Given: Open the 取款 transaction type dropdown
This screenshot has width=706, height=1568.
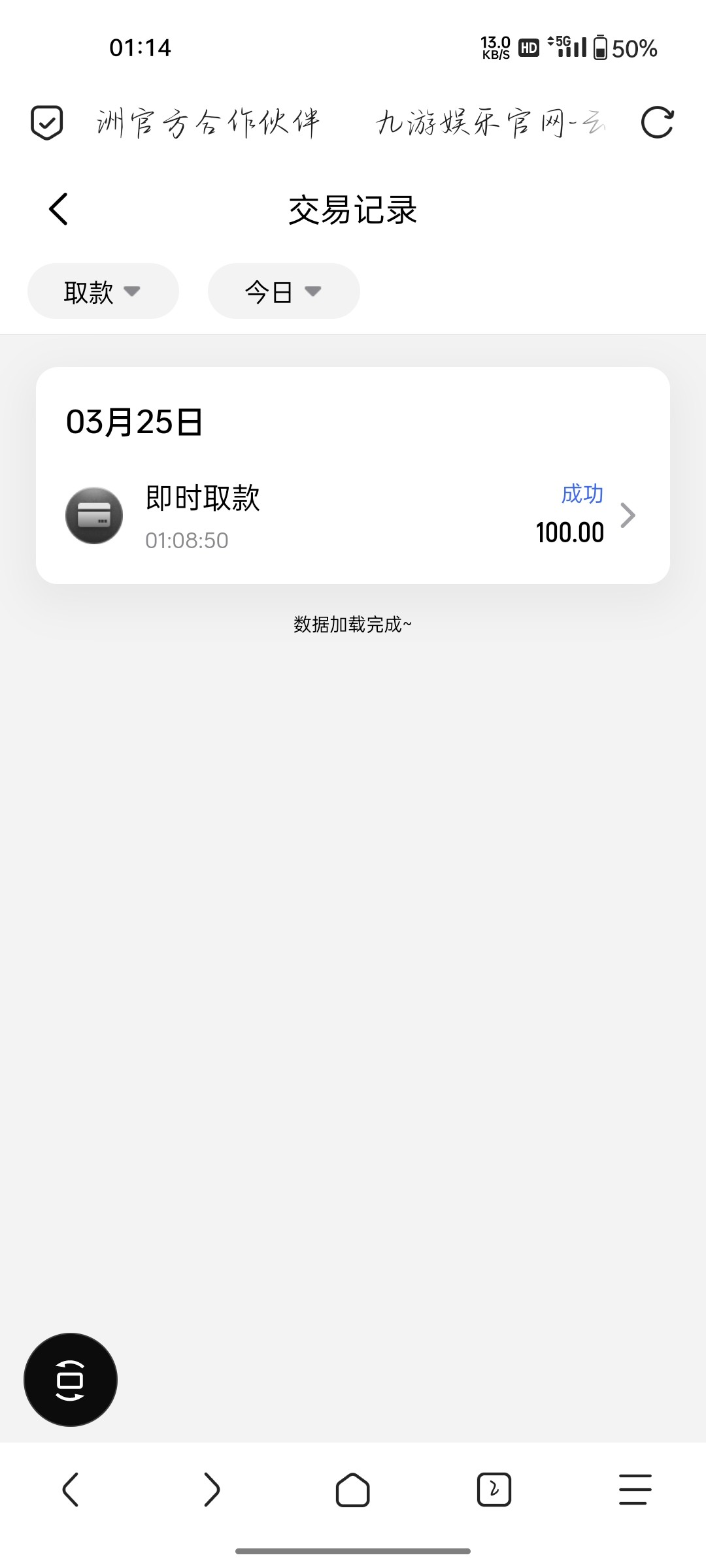Looking at the screenshot, I should tap(103, 291).
